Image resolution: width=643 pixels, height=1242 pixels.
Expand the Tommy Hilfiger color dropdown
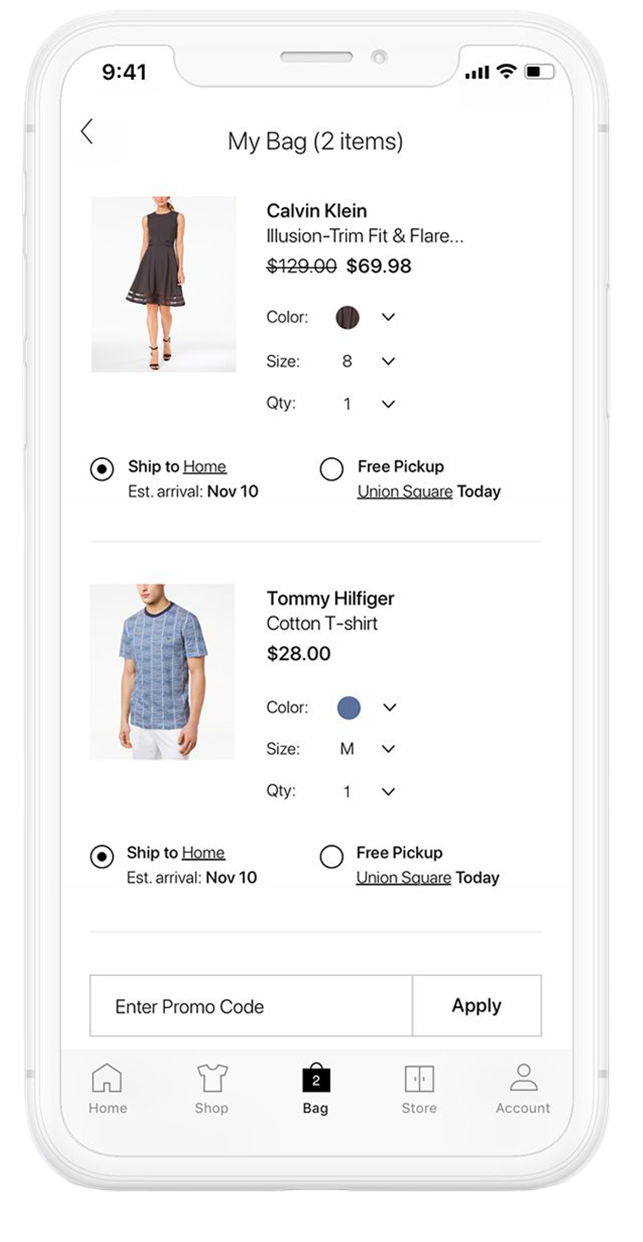pos(389,708)
